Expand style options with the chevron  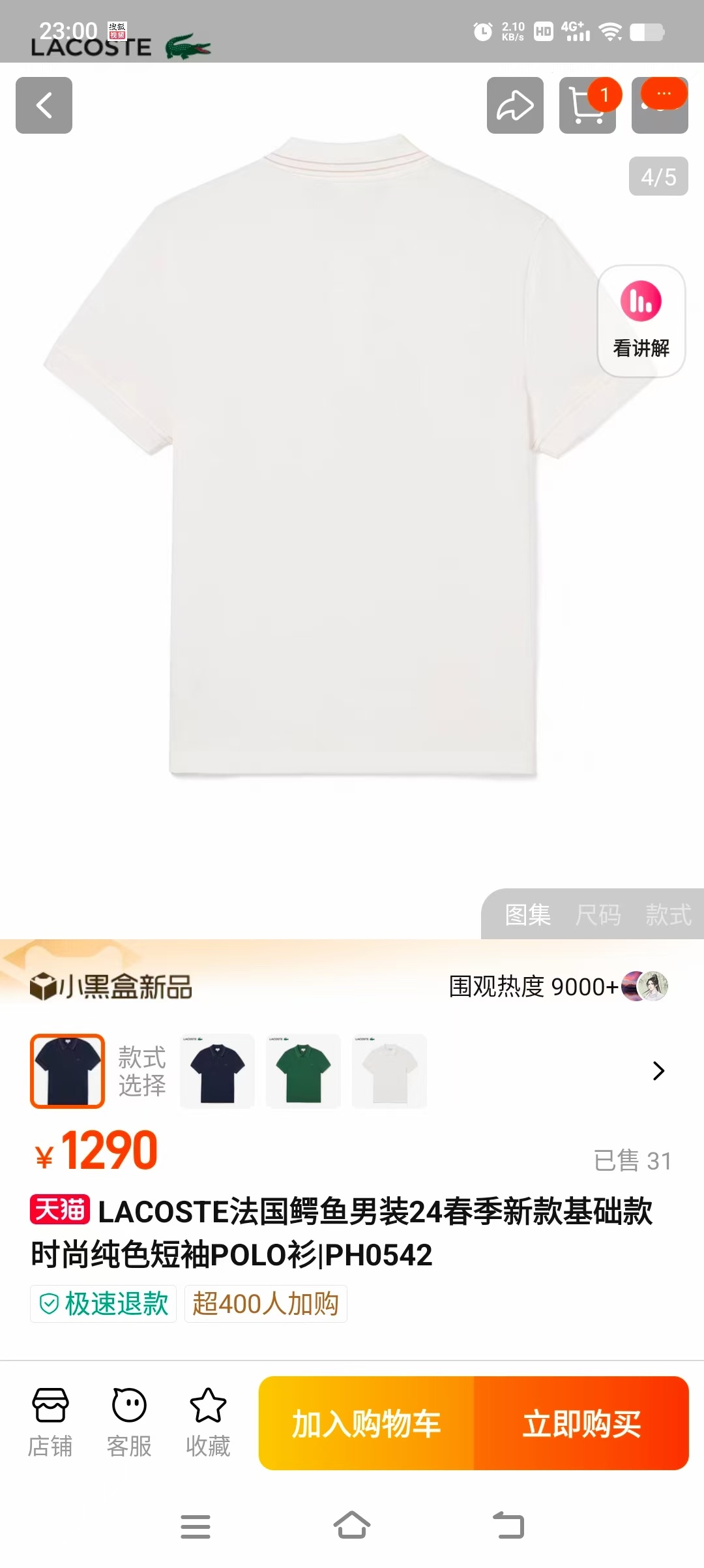tap(658, 1070)
